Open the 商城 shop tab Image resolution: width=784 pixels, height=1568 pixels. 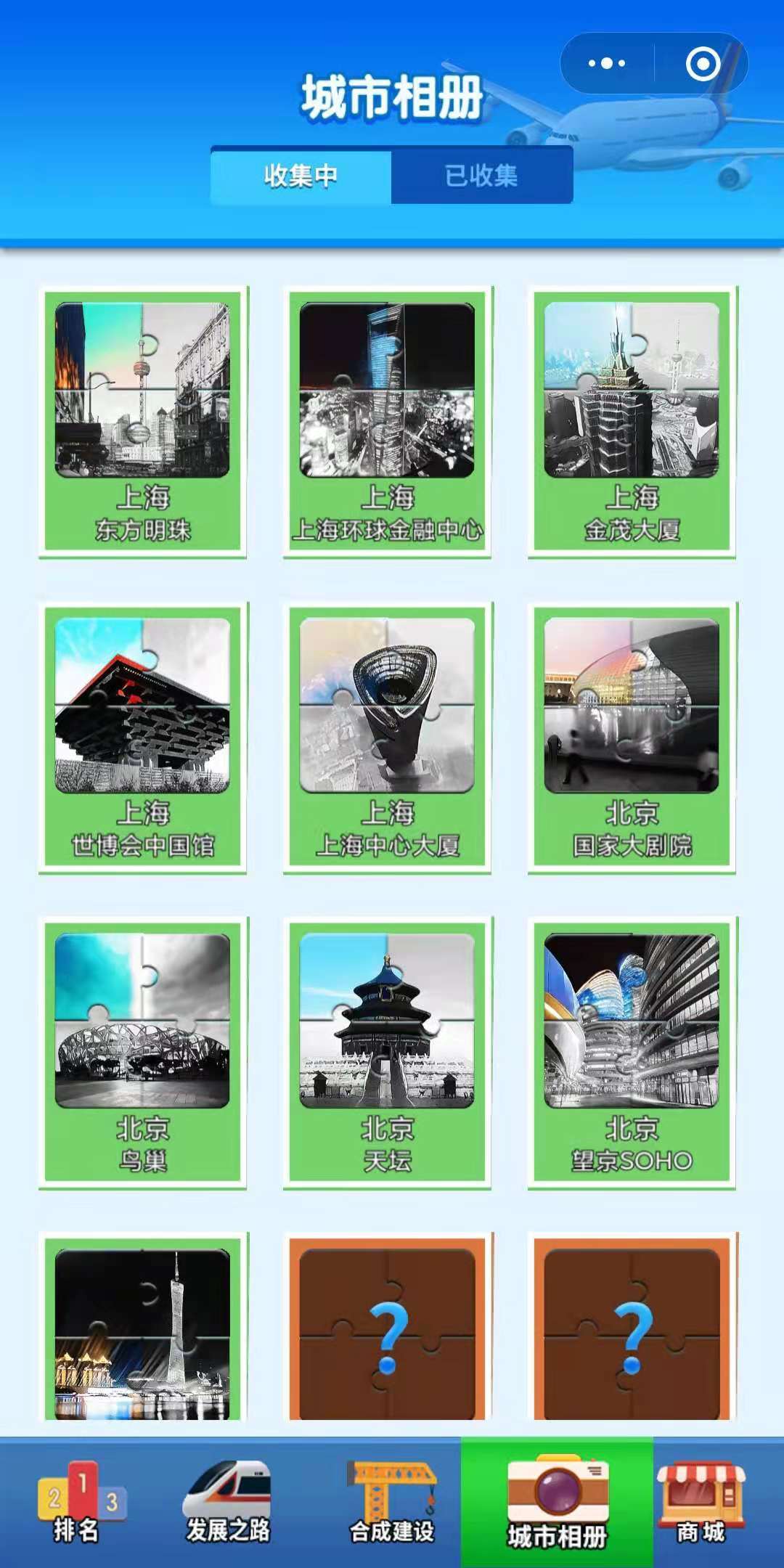click(701, 1503)
